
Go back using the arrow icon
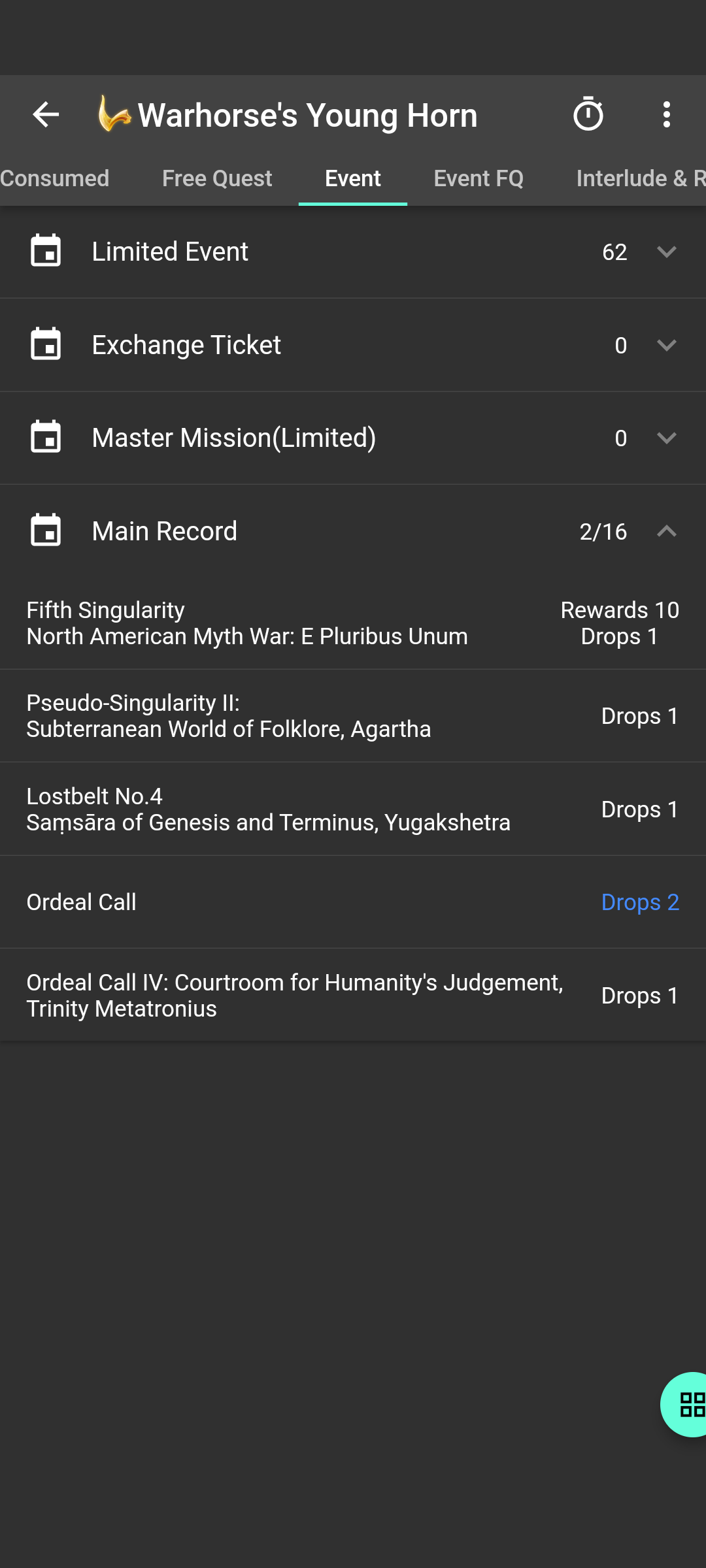point(46,114)
